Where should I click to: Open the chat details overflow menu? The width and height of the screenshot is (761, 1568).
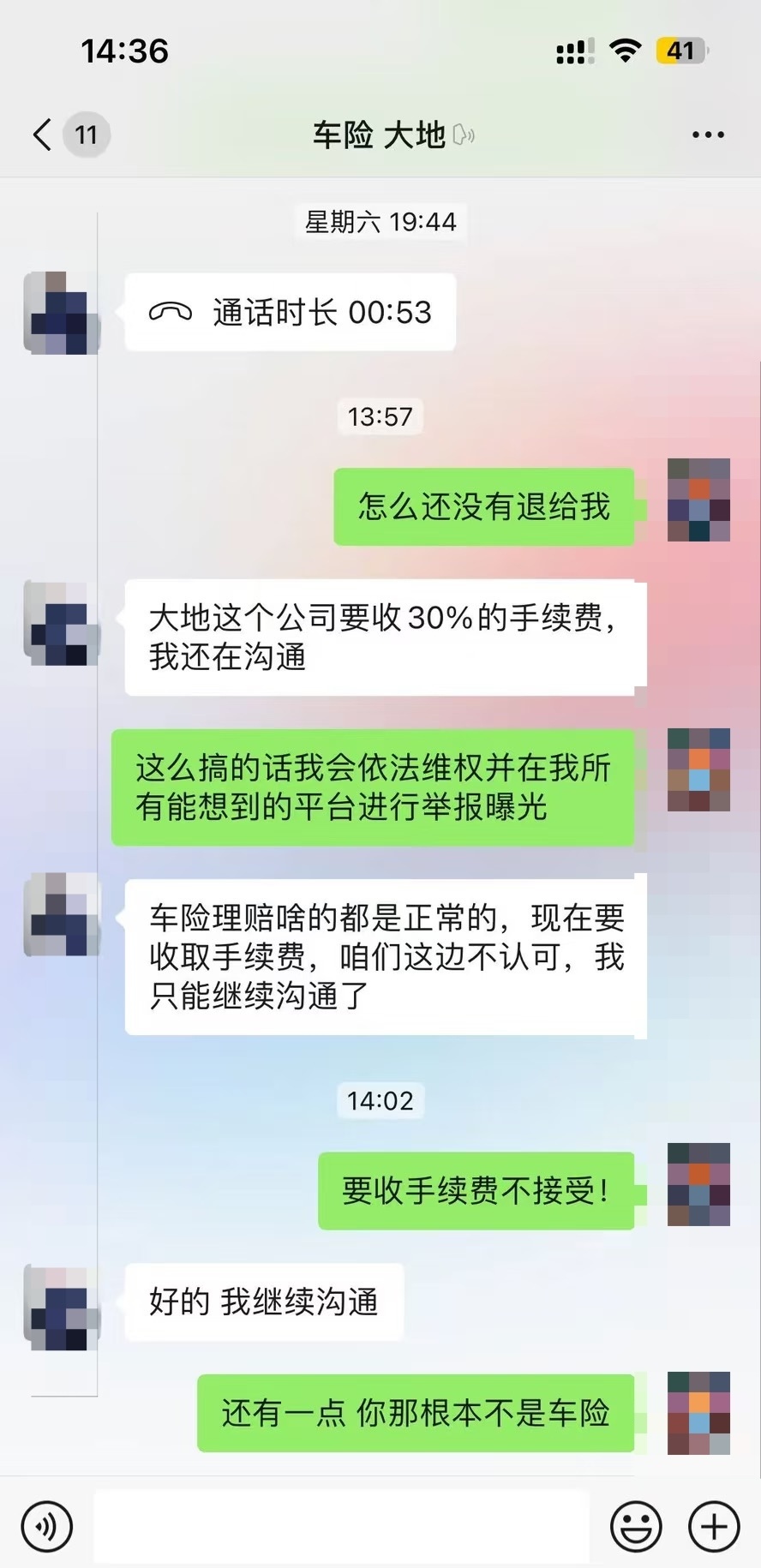(708, 135)
